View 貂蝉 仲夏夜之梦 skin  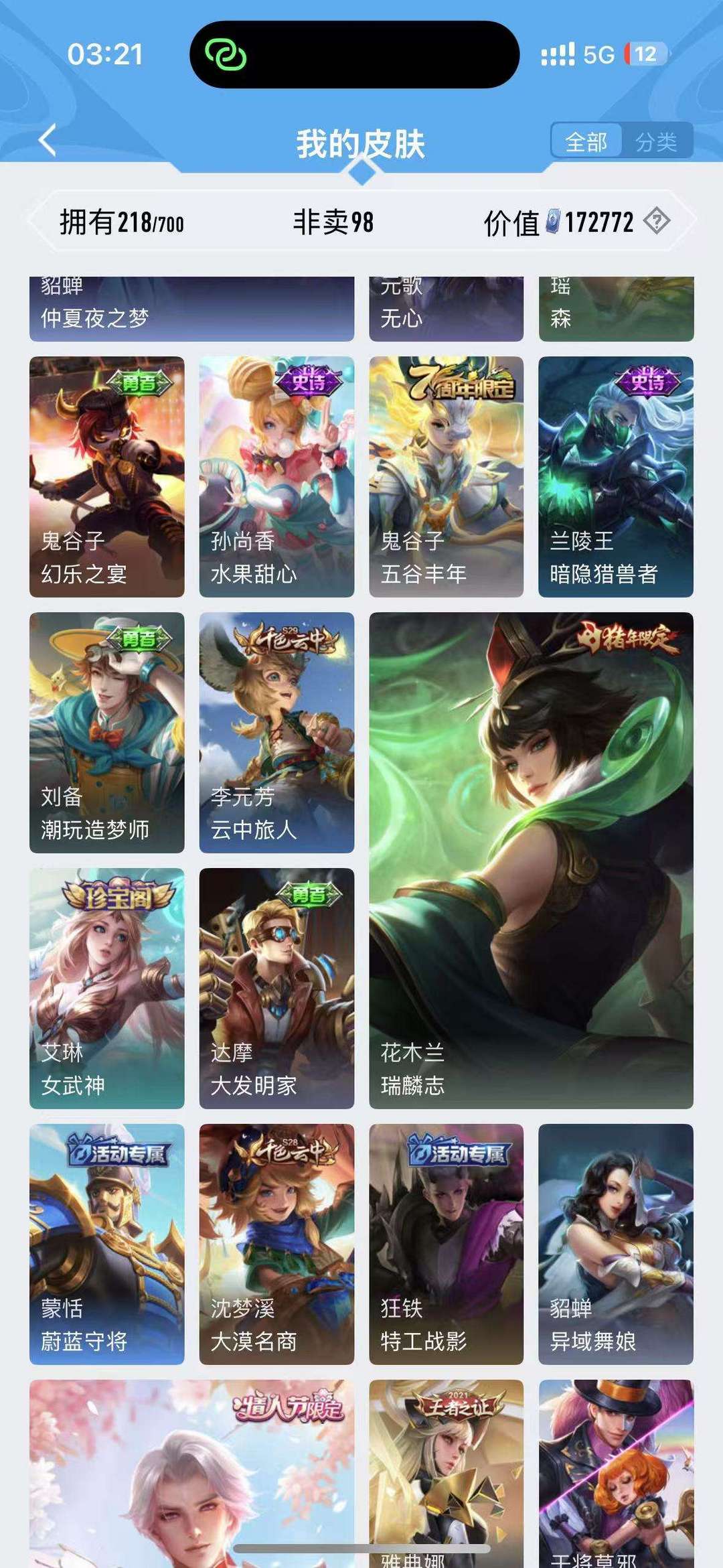[x=192, y=309]
